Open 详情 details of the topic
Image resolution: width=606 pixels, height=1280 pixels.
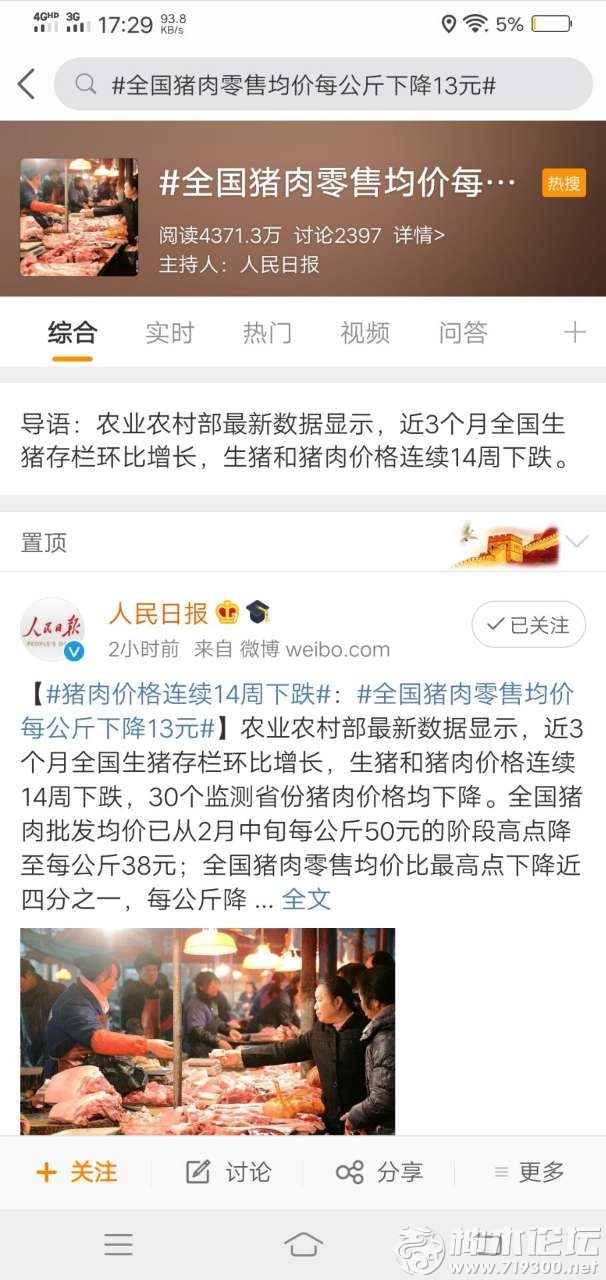click(419, 235)
